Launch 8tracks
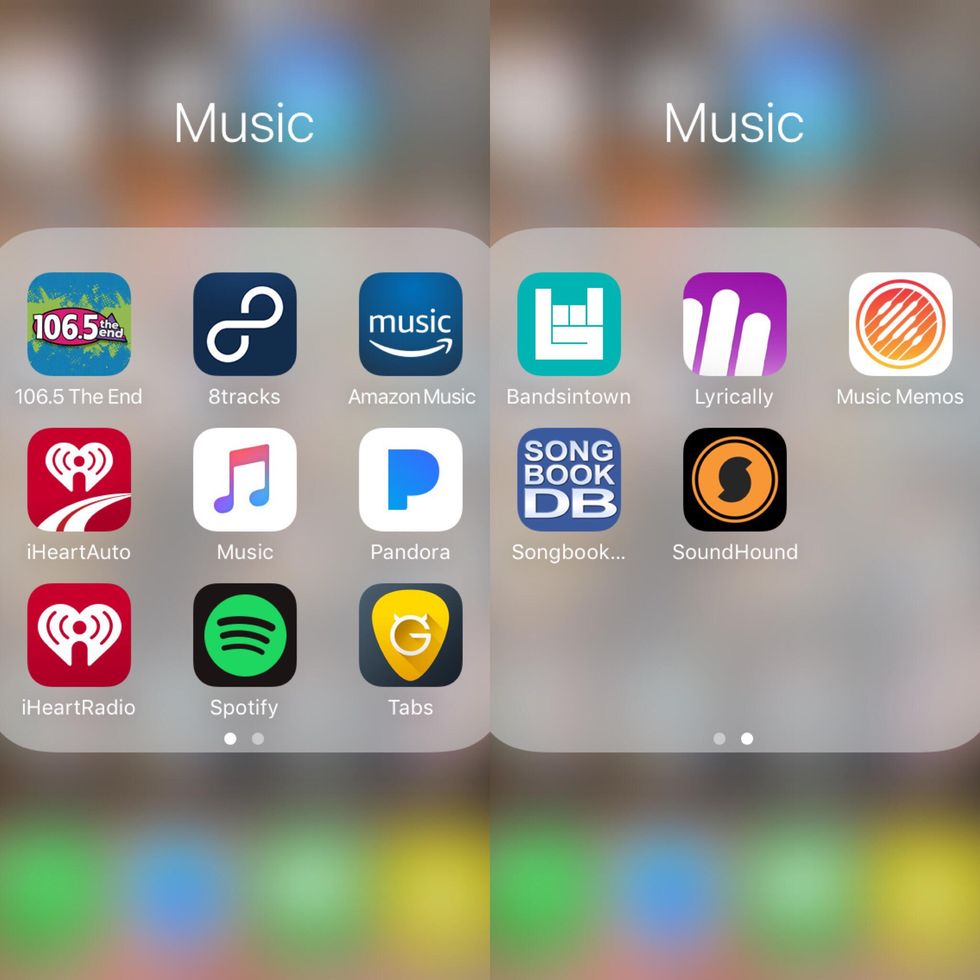 [x=245, y=324]
